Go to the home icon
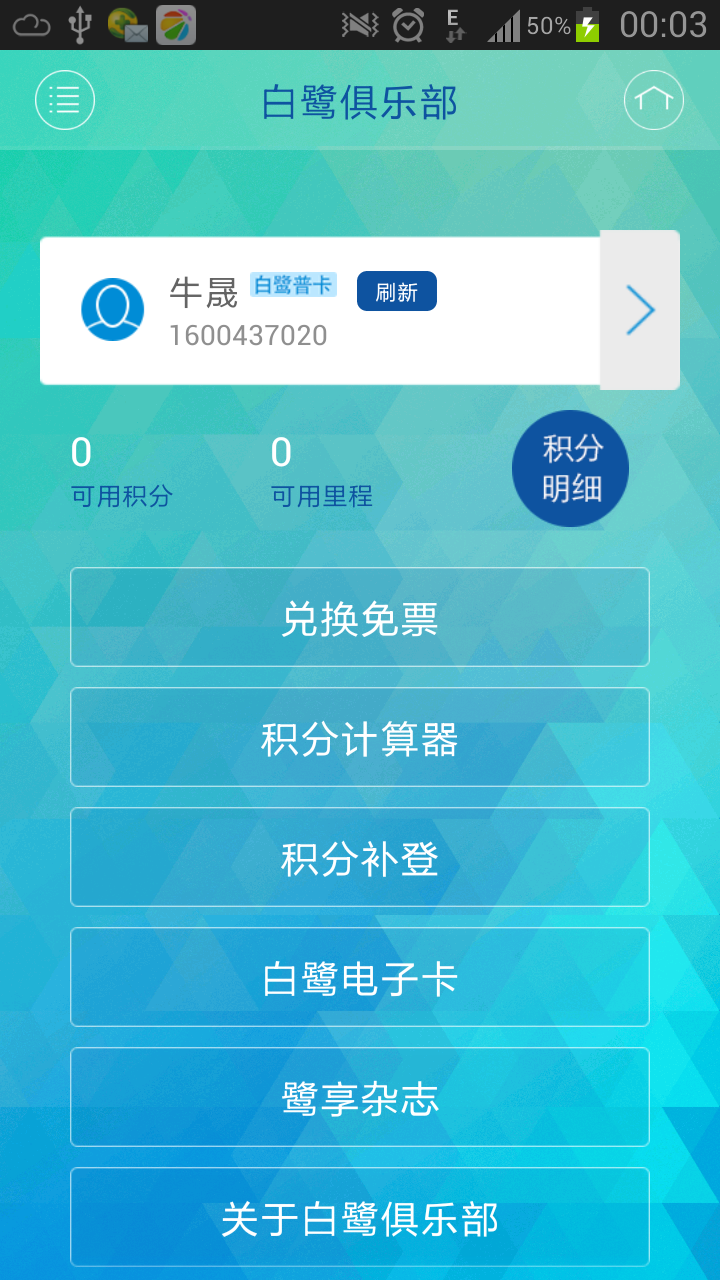 pyautogui.click(x=653, y=100)
